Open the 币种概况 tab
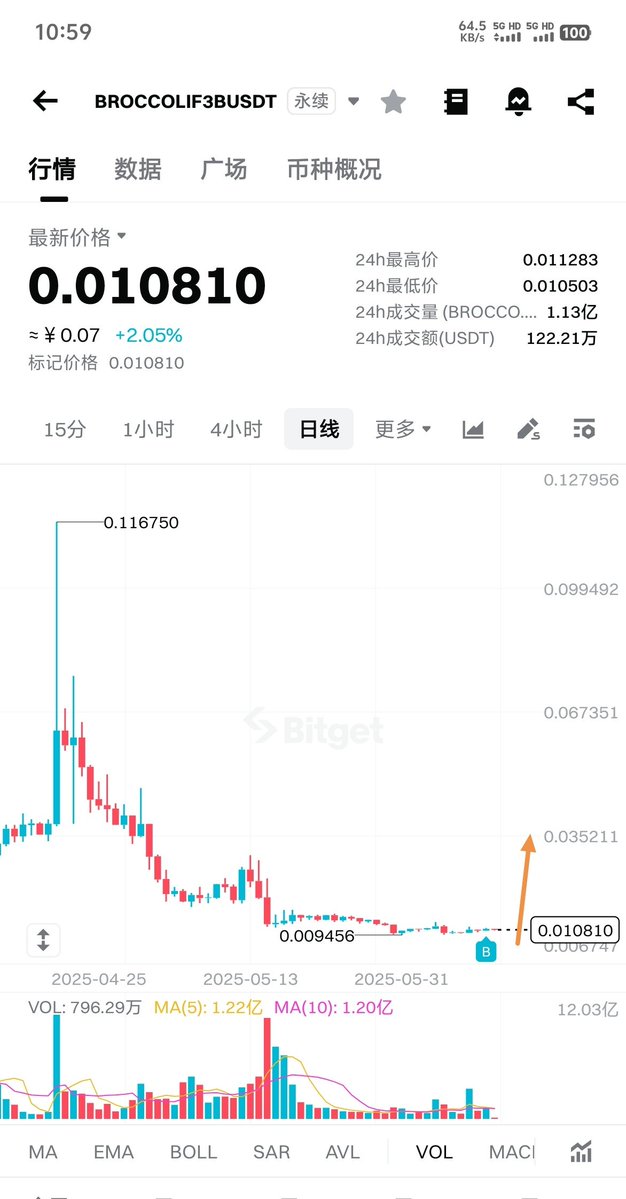The width and height of the screenshot is (626, 1199). tap(334, 169)
